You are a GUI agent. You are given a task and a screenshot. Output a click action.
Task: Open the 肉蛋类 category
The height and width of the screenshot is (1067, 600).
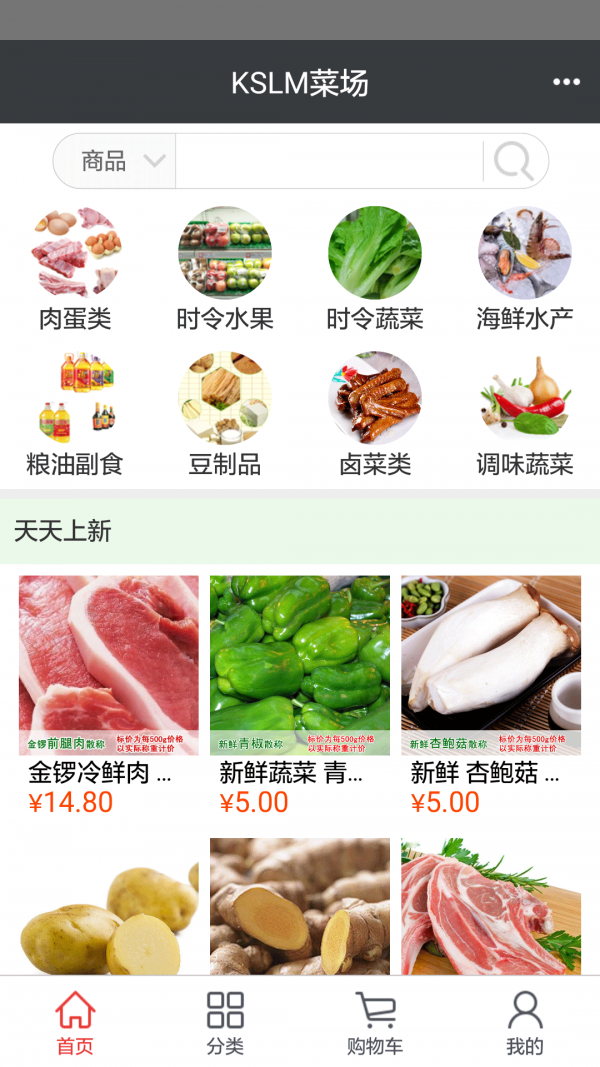(75, 268)
